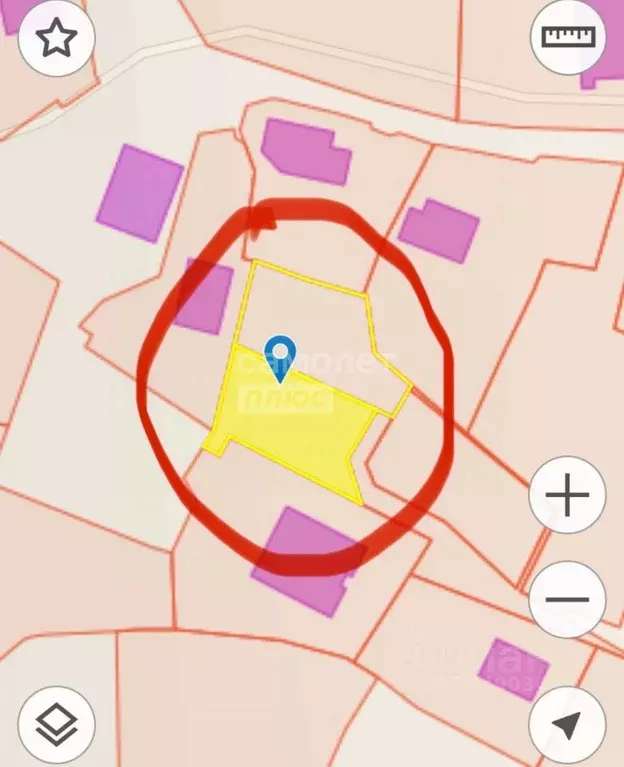Viewport: 624px width, 767px height.
Task: Zoom in with the plus button
Action: pyautogui.click(x=567, y=495)
